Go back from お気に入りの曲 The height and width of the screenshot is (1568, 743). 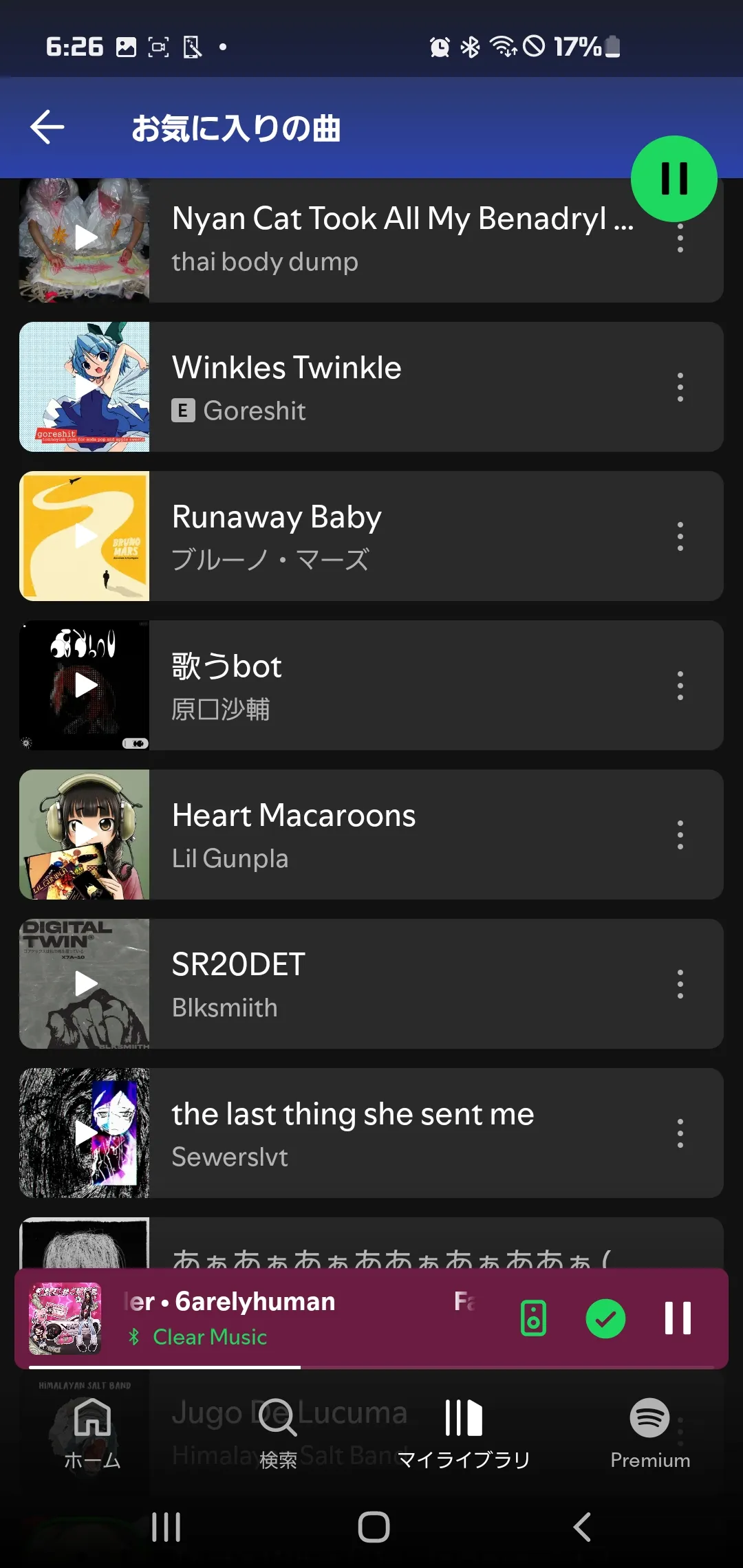[47, 127]
